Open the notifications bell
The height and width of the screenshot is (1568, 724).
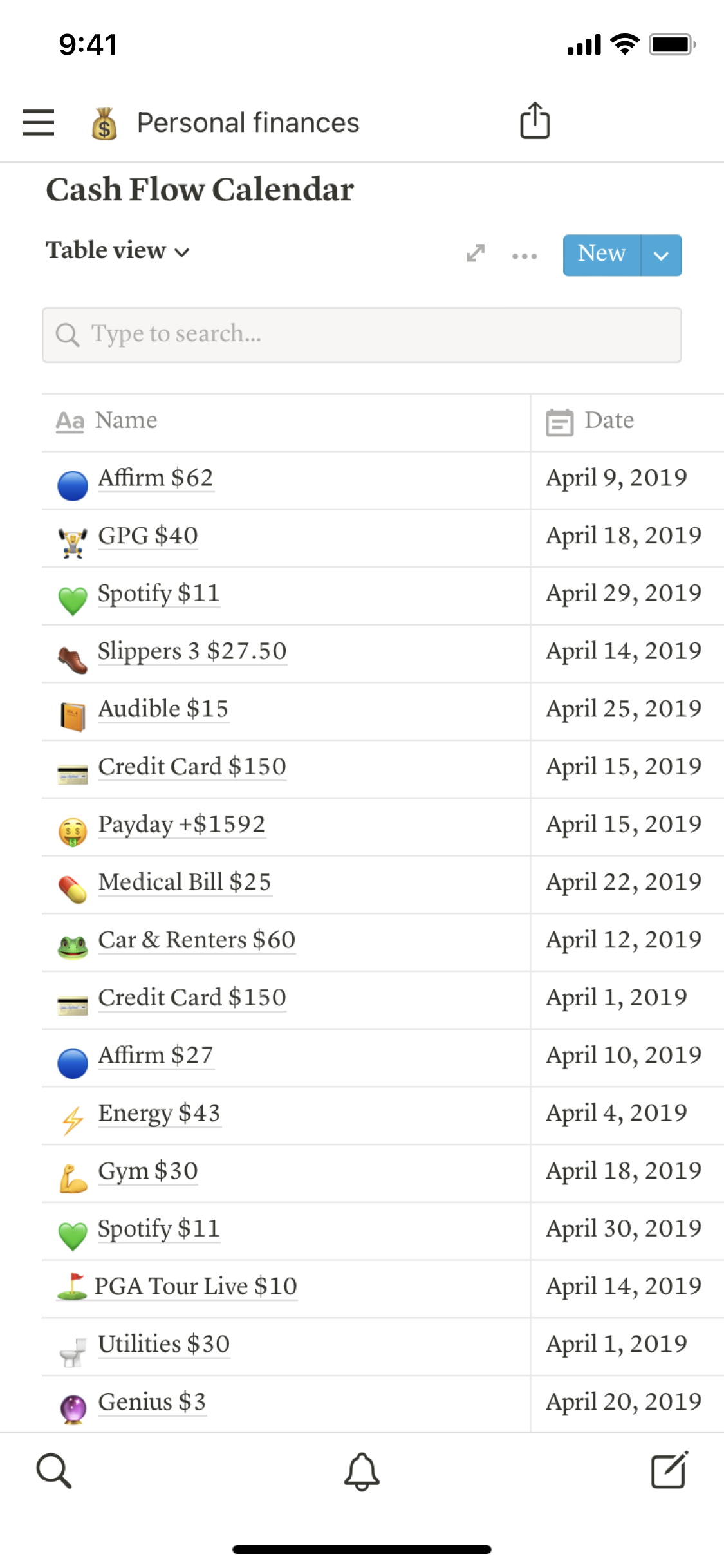[x=362, y=1471]
